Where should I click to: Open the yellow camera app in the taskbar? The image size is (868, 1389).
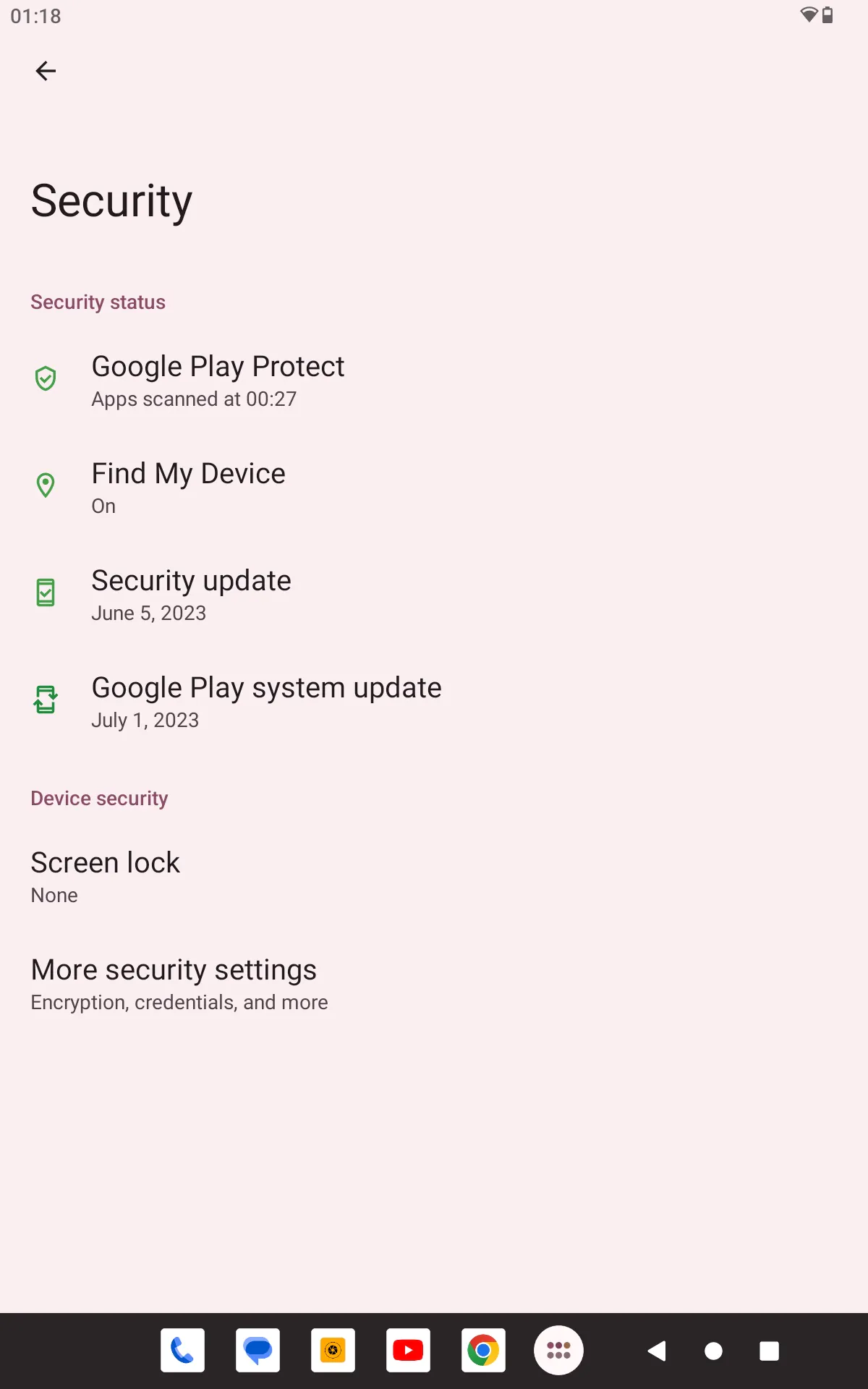click(x=333, y=1351)
